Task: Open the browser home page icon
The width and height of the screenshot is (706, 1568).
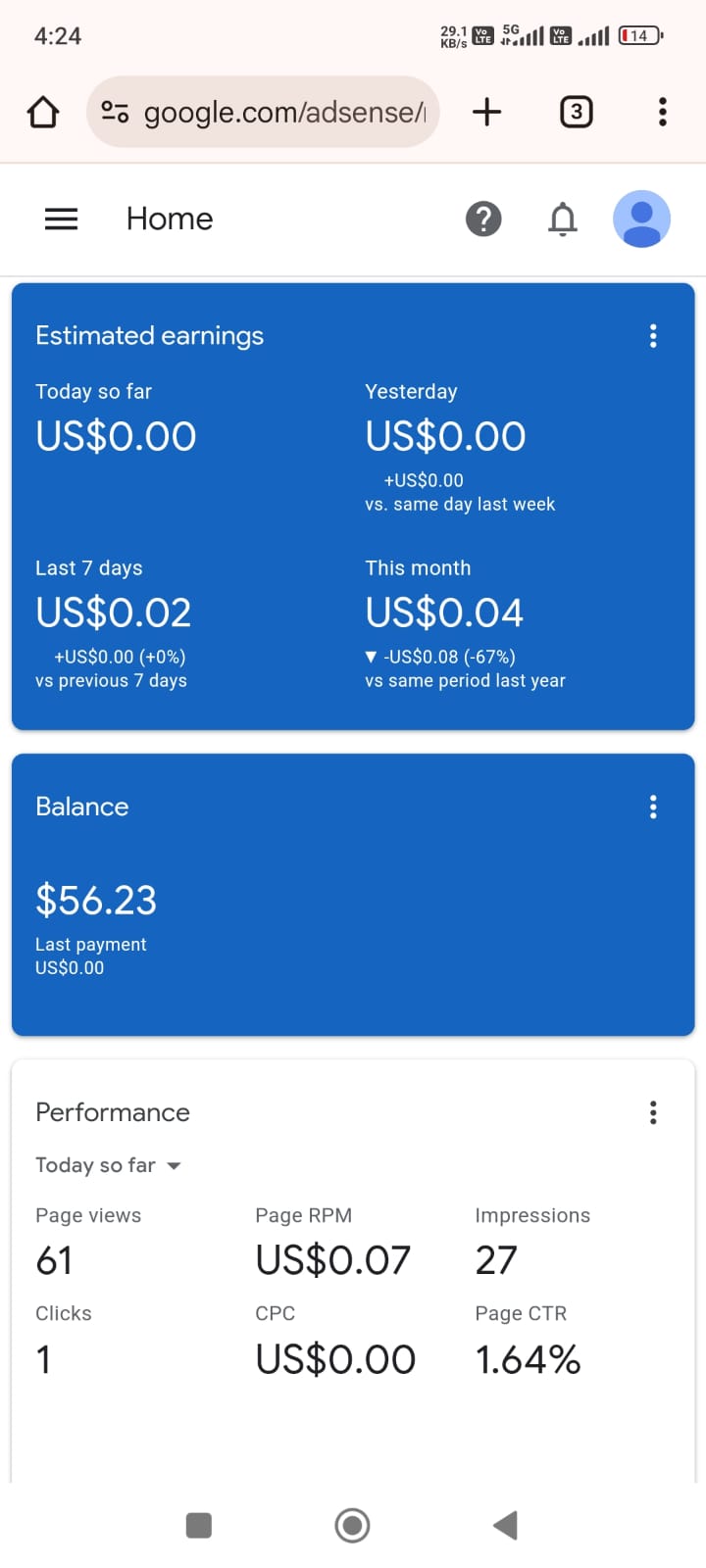Action: click(x=43, y=112)
